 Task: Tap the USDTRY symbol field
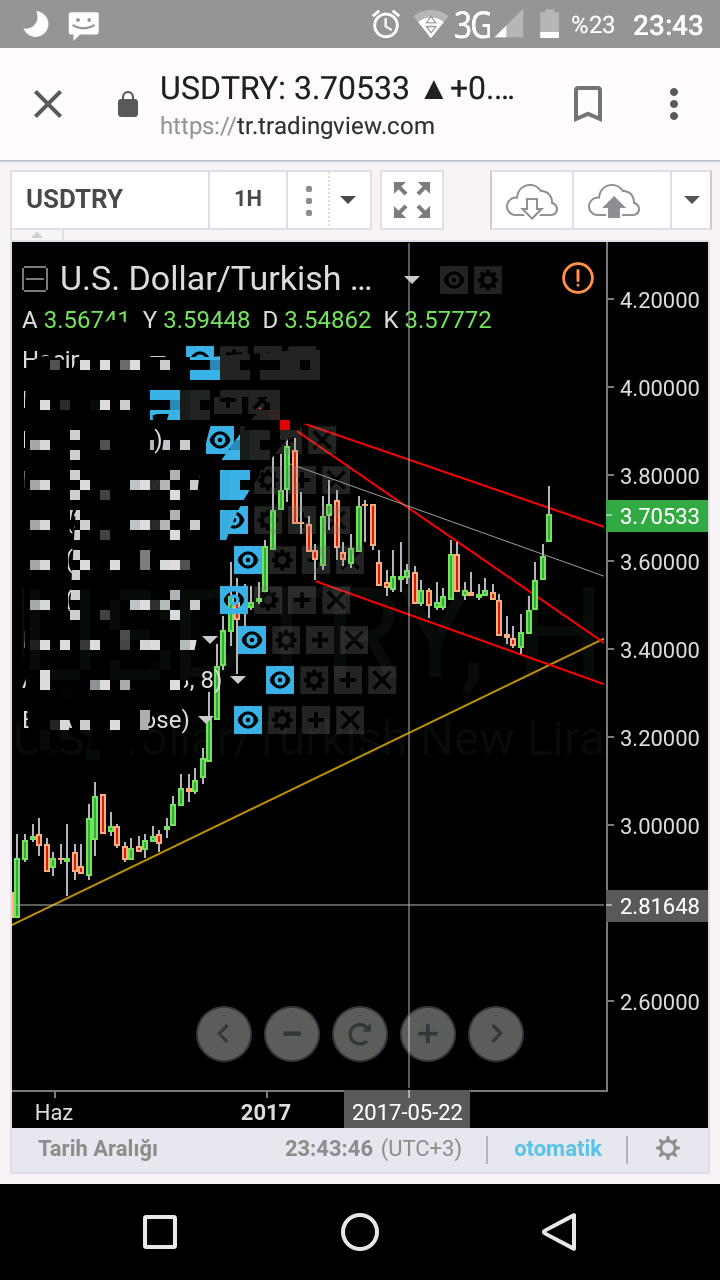(x=110, y=199)
